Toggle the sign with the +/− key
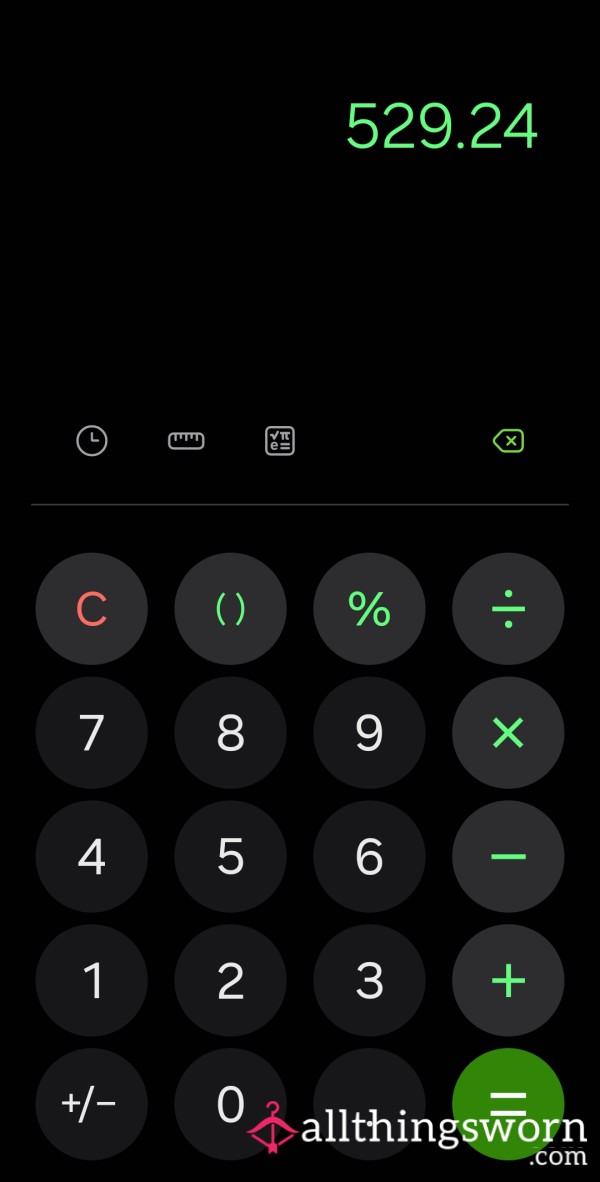 (92, 1104)
